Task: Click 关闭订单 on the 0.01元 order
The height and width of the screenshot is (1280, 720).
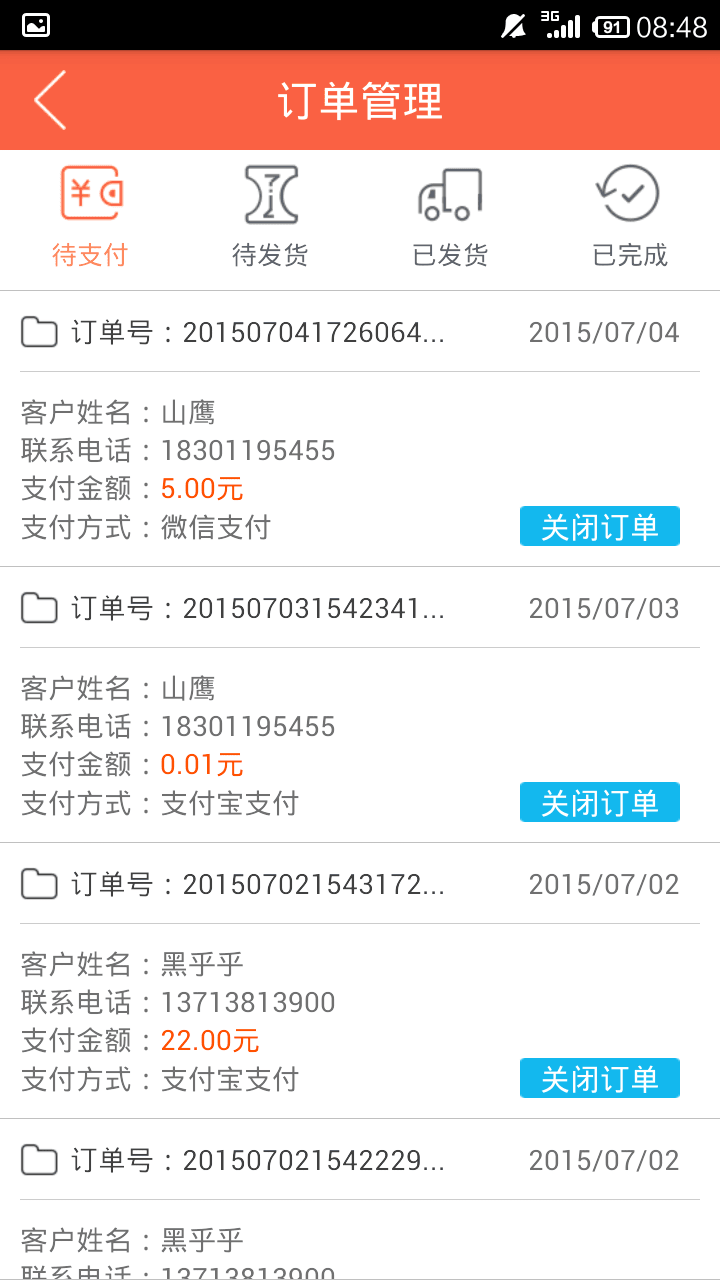Action: tap(599, 802)
